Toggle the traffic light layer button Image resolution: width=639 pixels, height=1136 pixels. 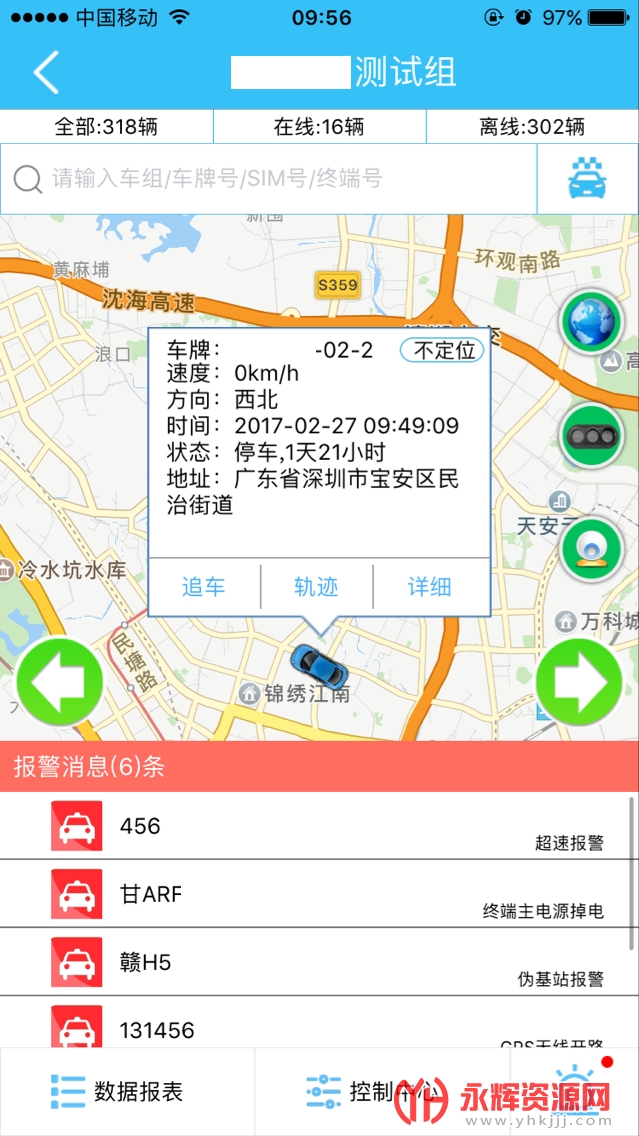pyautogui.click(x=591, y=436)
